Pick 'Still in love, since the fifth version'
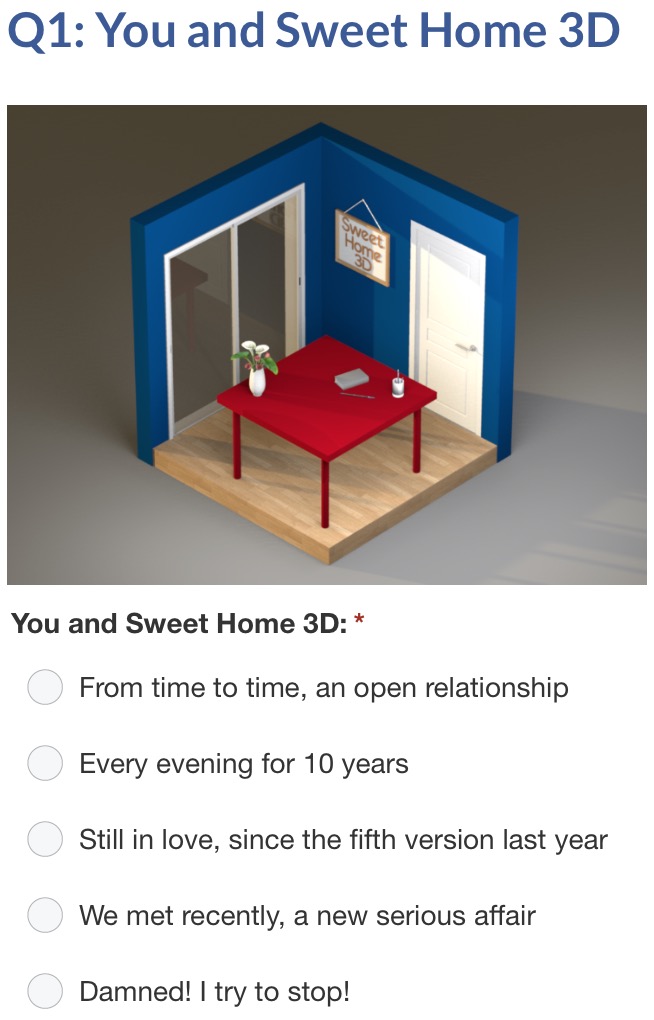Image resolution: width=654 pixels, height=1020 pixels. 45,839
